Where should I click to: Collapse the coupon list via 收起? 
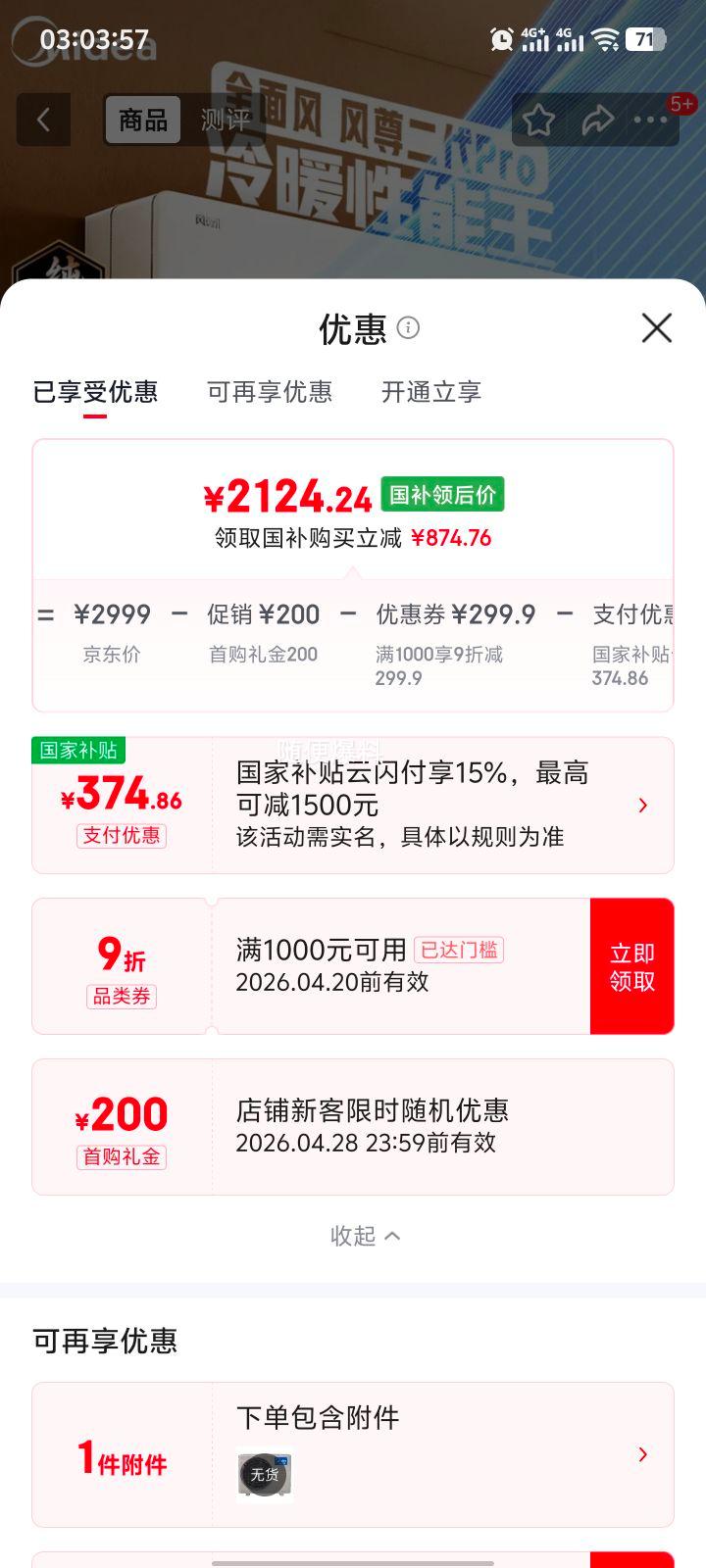pos(365,1236)
